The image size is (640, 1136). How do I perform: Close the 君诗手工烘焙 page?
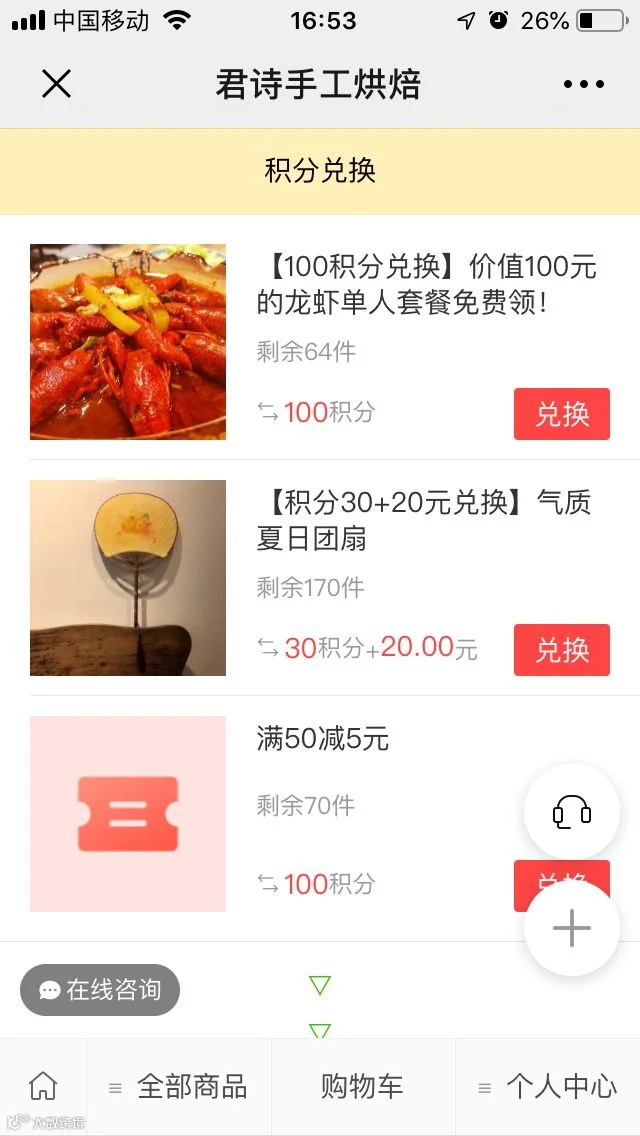tap(57, 84)
